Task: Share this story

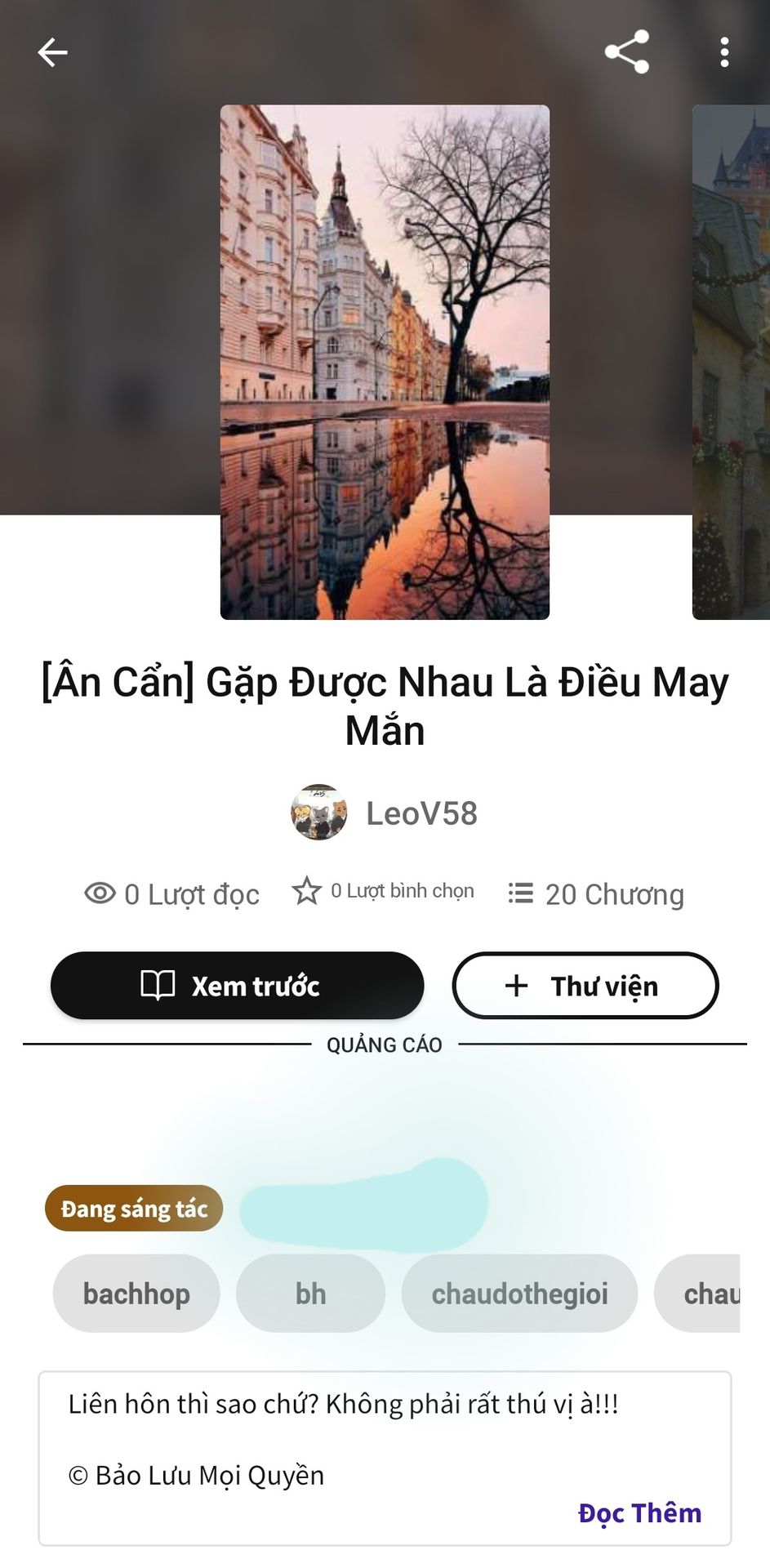Action: point(626,52)
